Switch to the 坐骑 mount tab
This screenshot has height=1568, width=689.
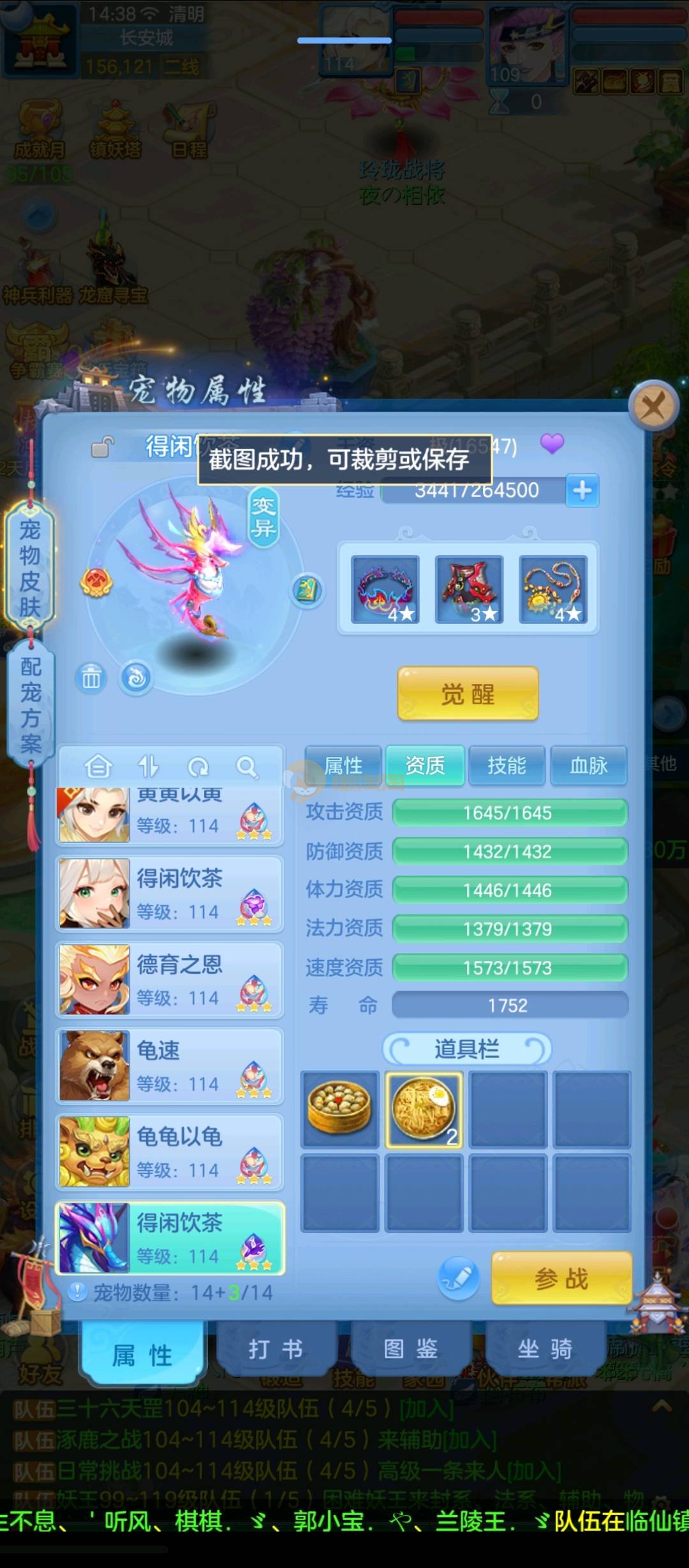545,1349
